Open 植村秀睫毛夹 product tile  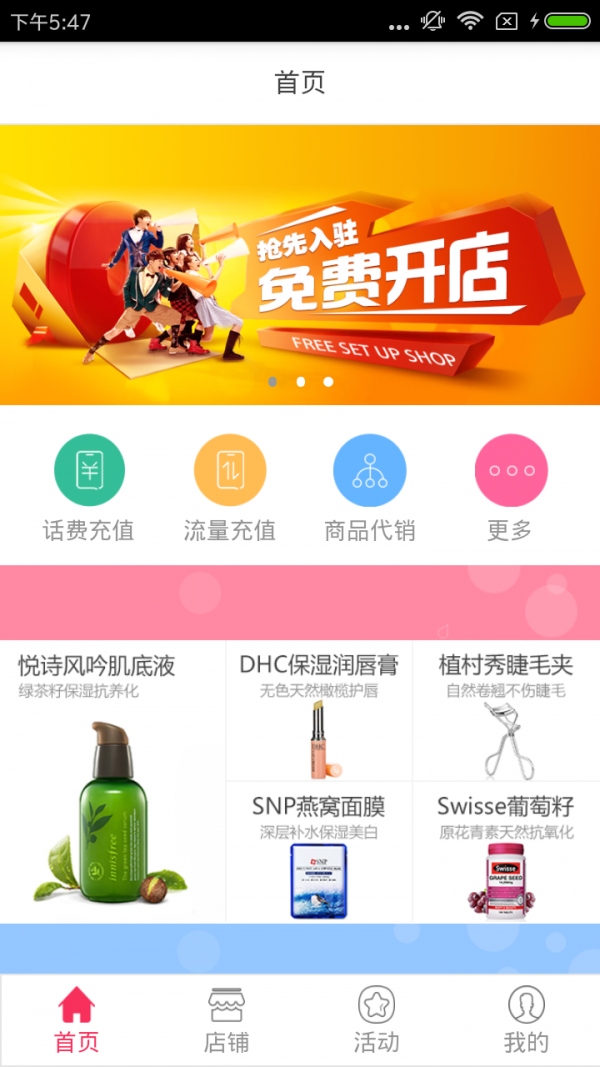pyautogui.click(x=506, y=712)
